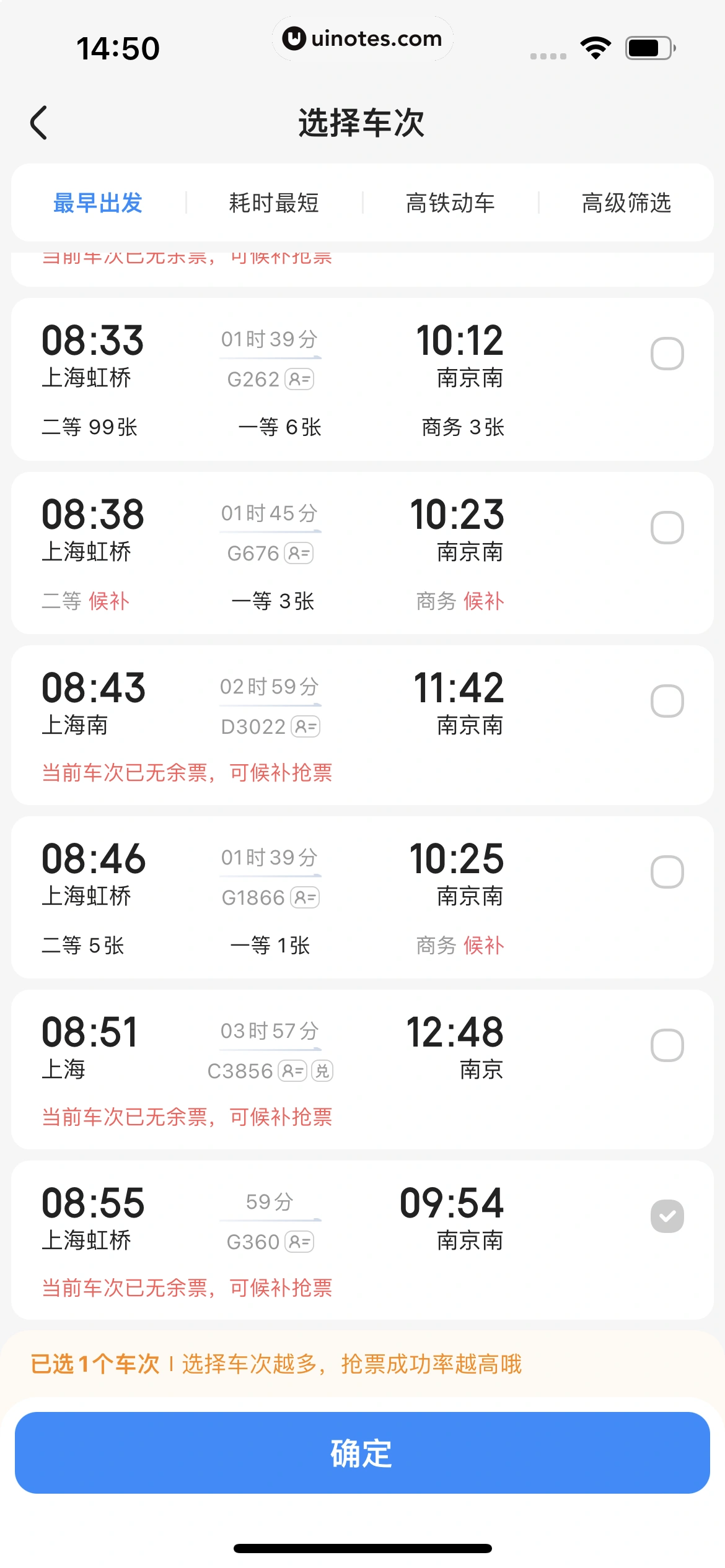Select the checkbox for train G262
This screenshot has height=1568, width=725.
point(667,354)
